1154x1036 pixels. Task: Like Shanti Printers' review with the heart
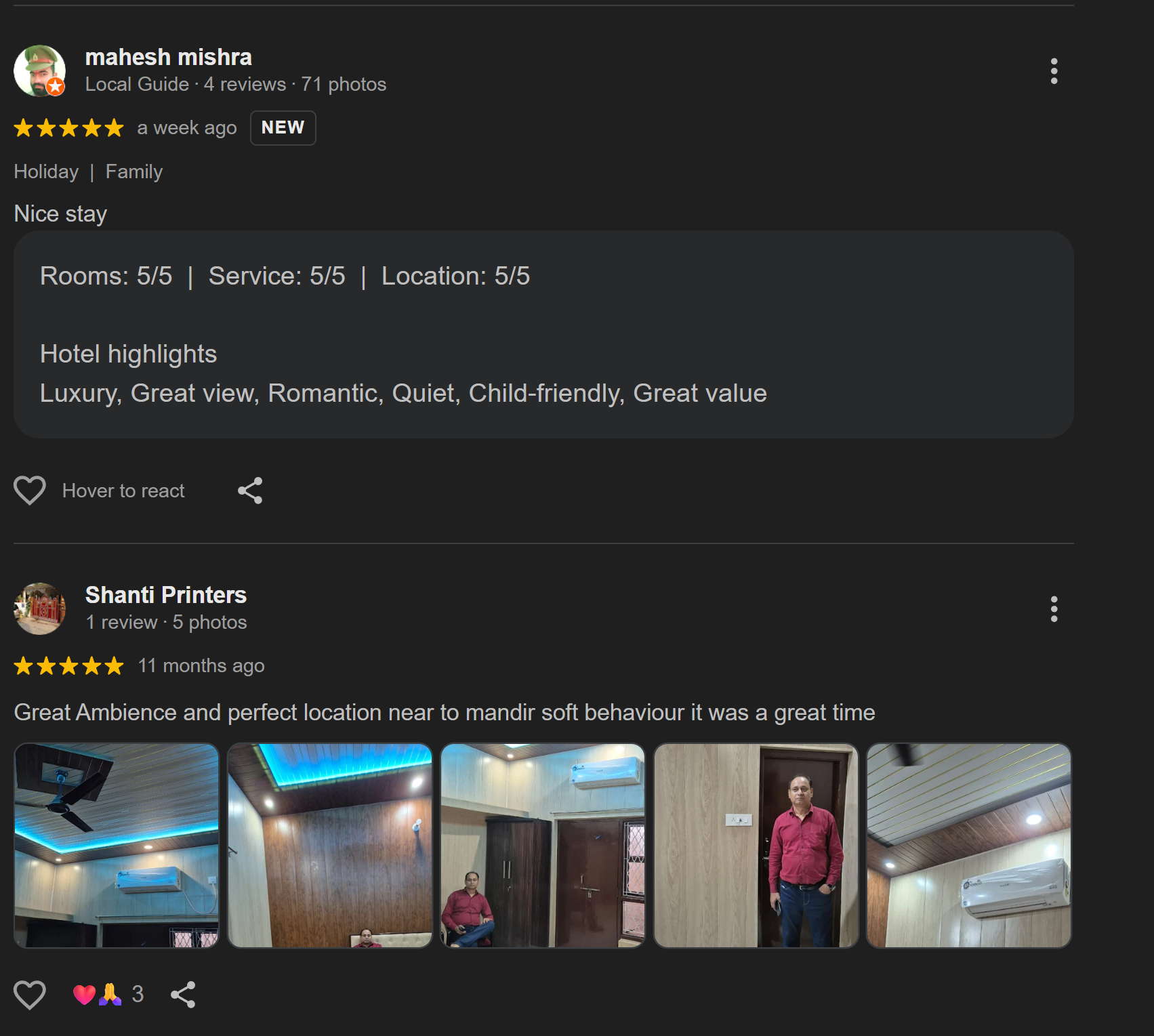tap(30, 995)
